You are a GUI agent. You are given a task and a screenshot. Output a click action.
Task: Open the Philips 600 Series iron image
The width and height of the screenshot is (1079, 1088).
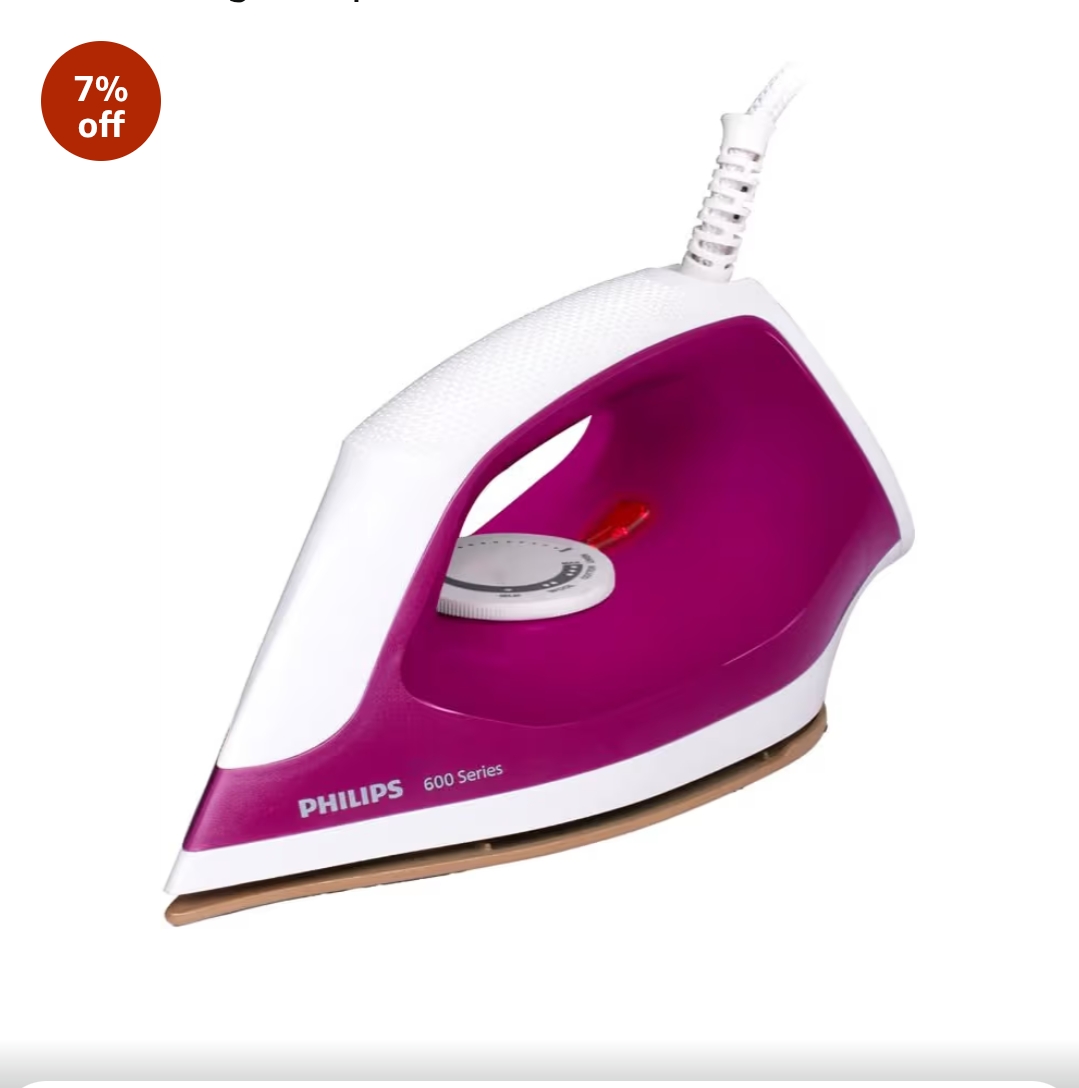[x=540, y=560]
